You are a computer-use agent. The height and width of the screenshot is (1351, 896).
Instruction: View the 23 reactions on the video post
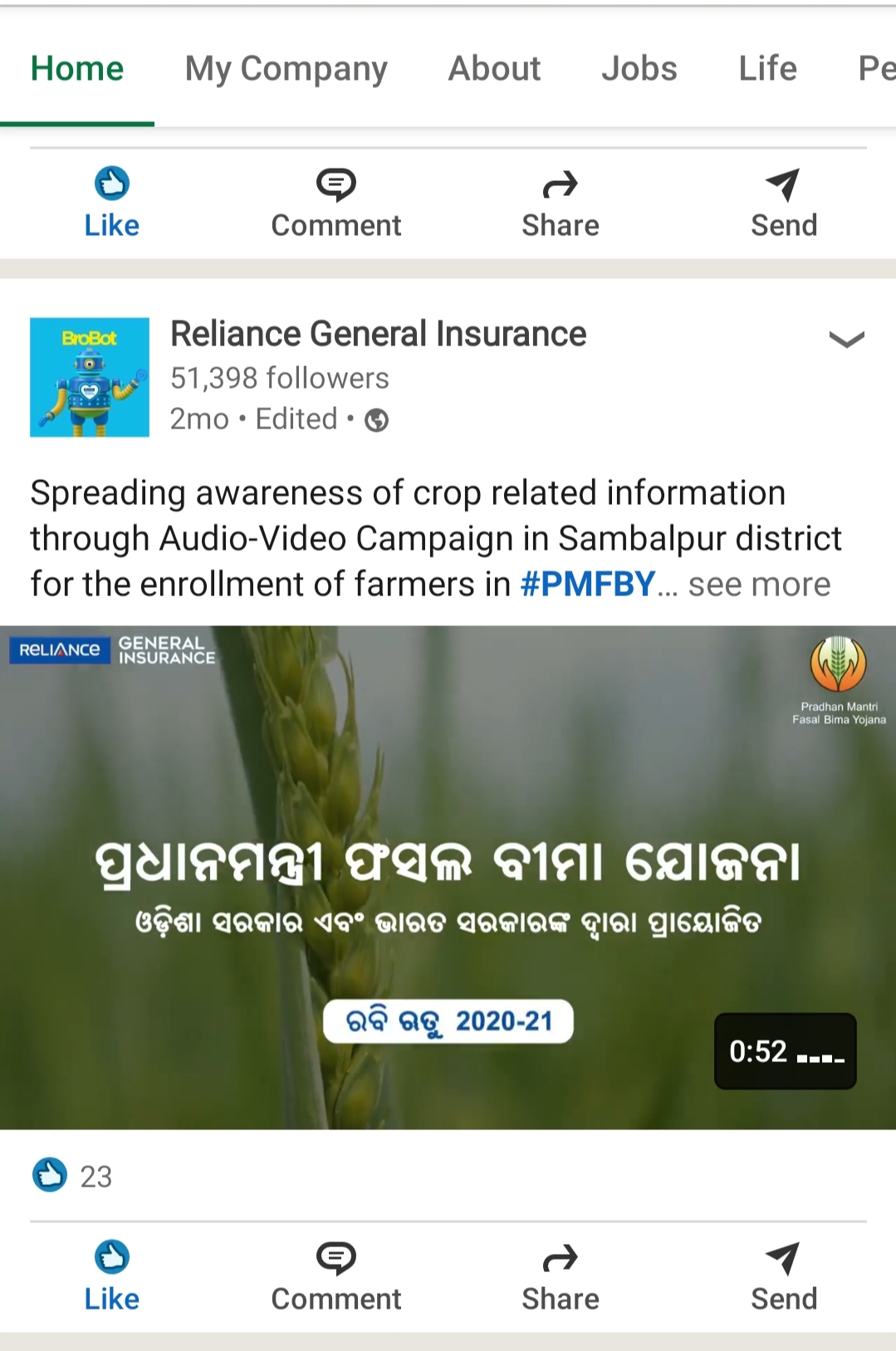(72, 1176)
